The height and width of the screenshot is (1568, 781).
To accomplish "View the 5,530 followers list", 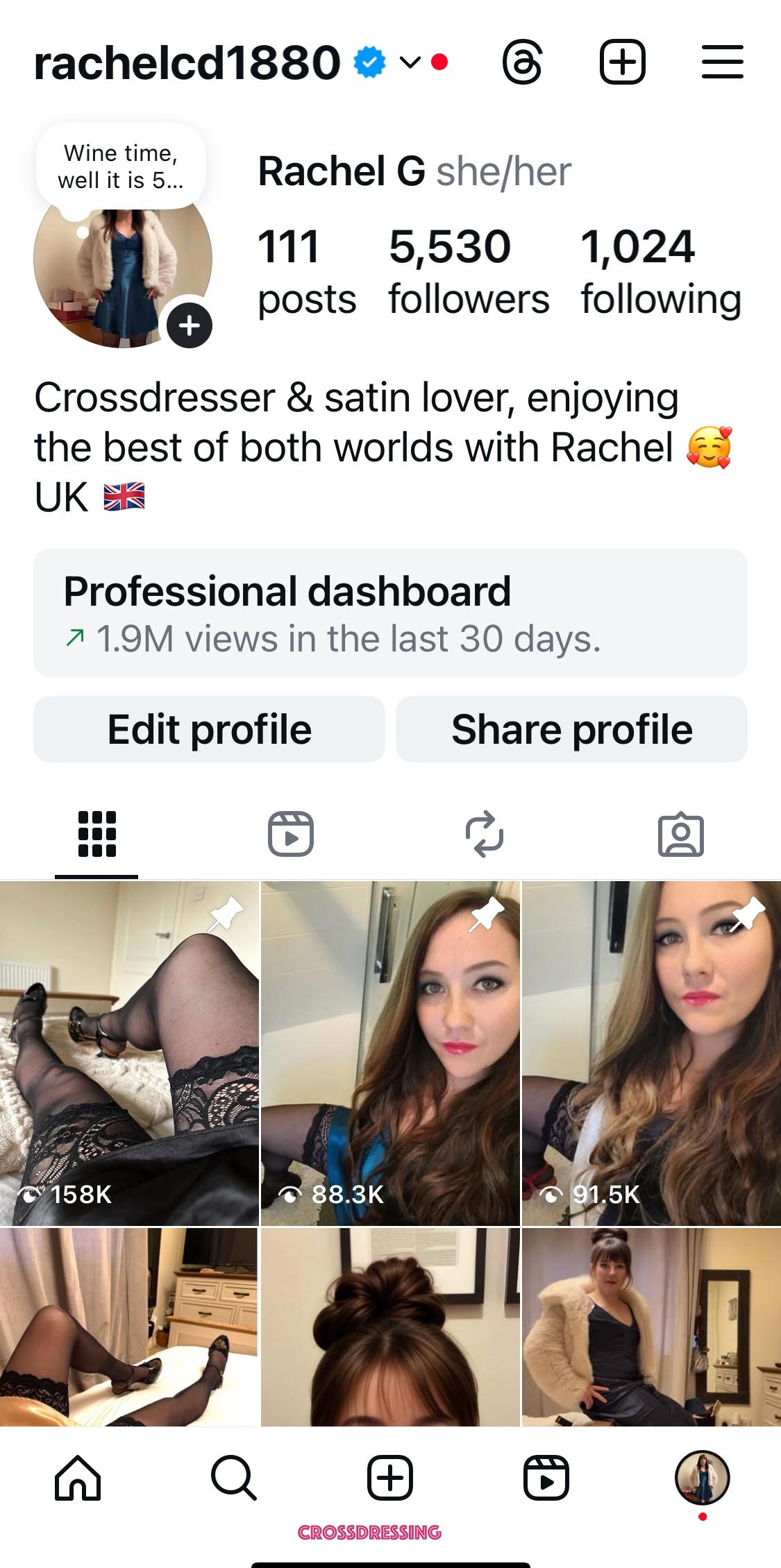I will 468,272.
